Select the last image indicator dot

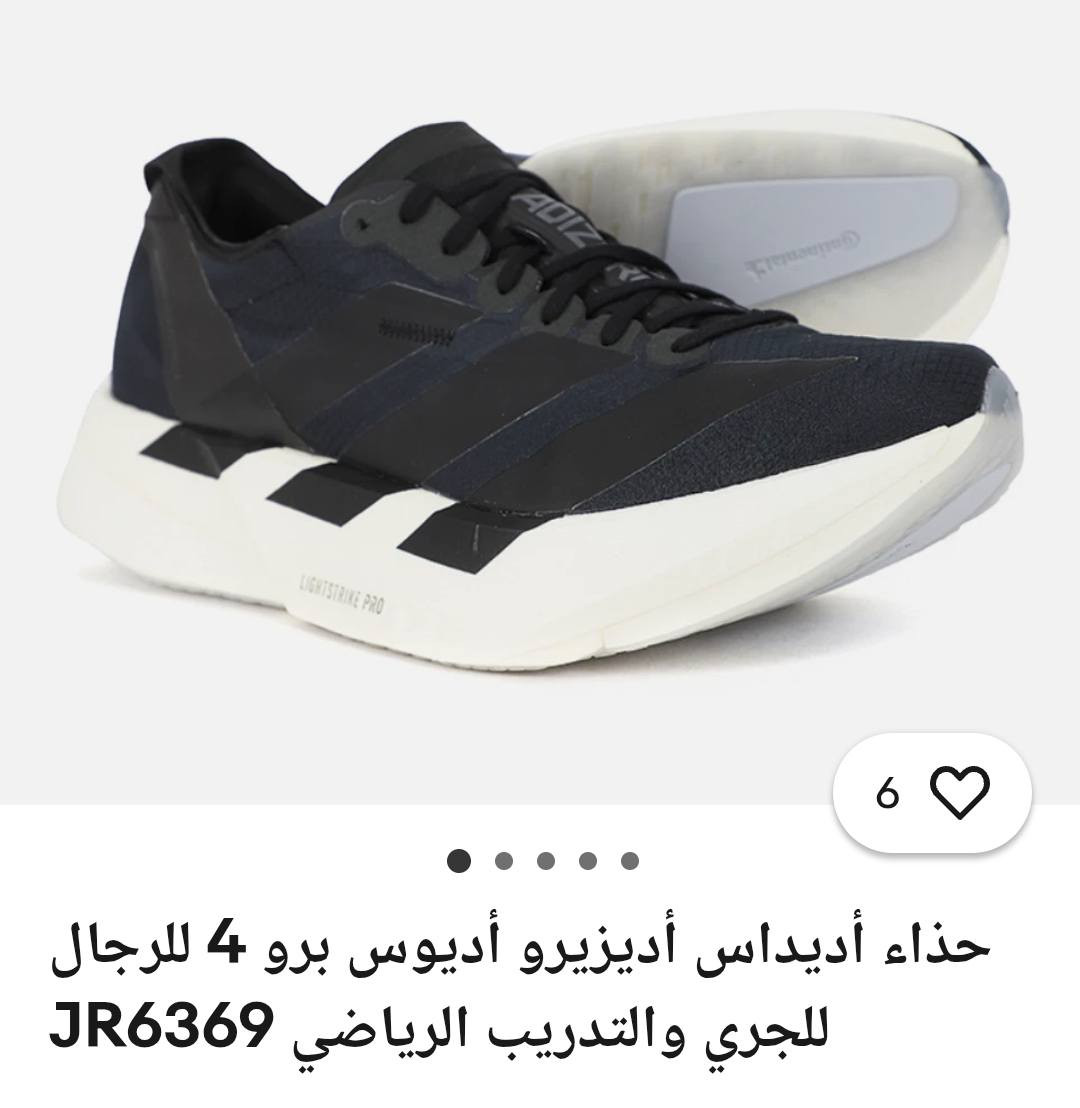pos(629,861)
